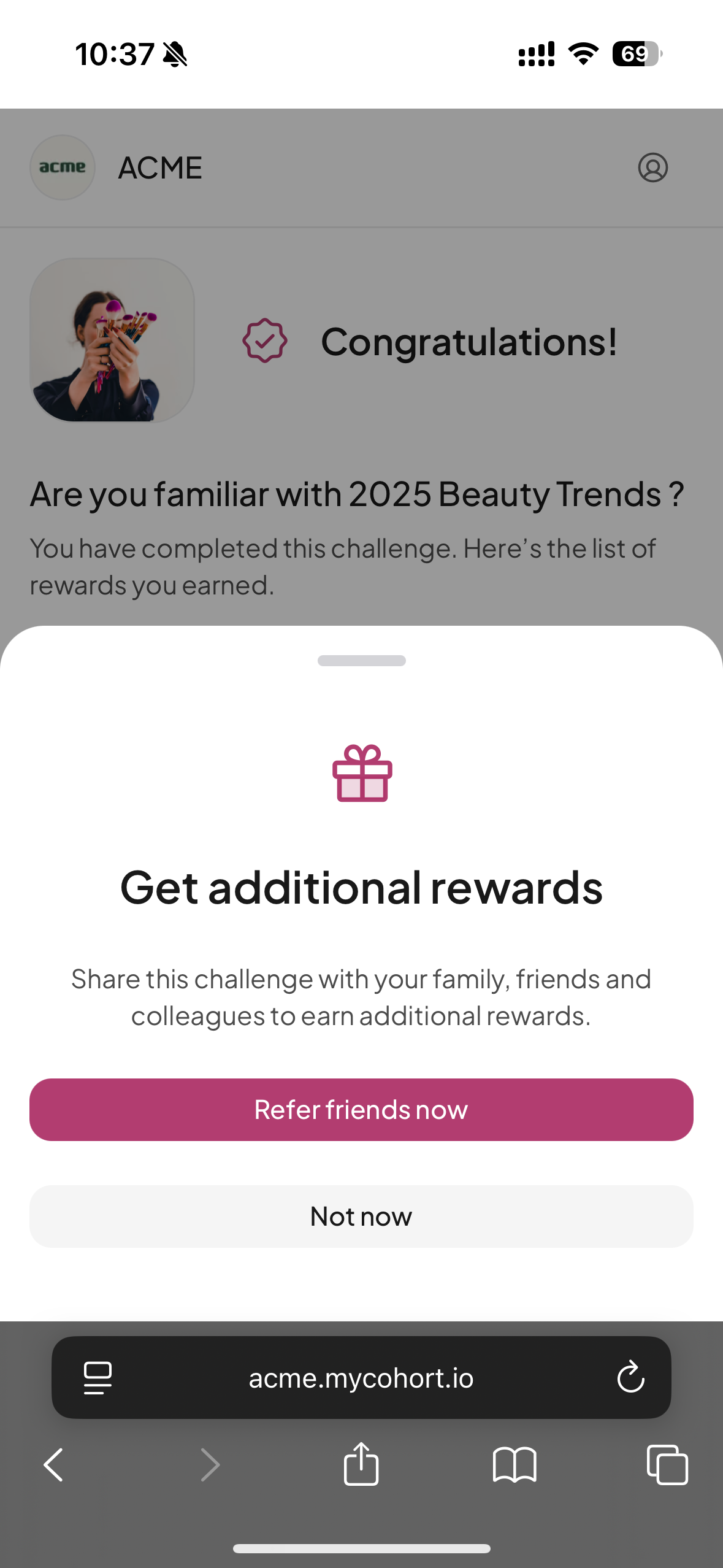
Task: Reload the page
Action: coord(630,1378)
